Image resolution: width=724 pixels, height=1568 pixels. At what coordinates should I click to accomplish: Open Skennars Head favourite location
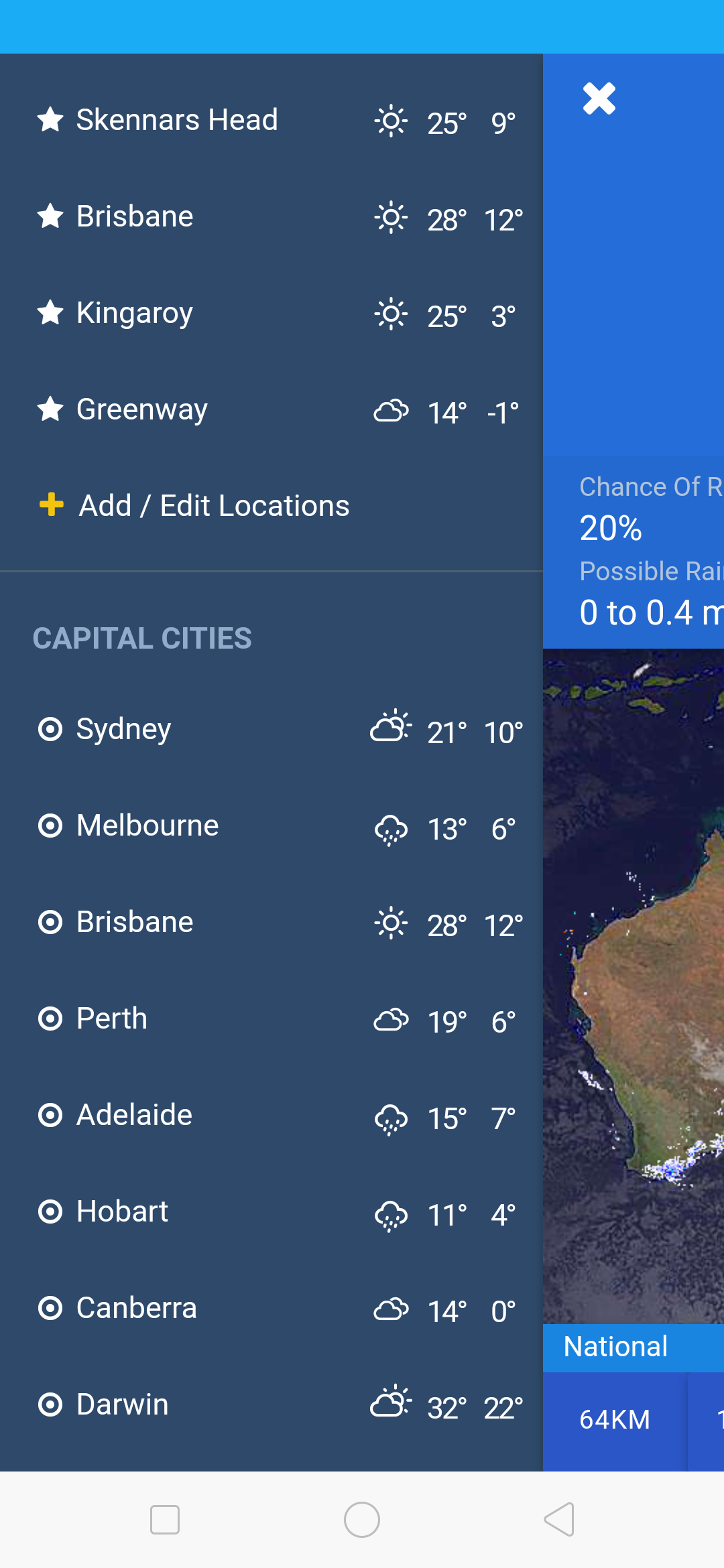pos(271,121)
